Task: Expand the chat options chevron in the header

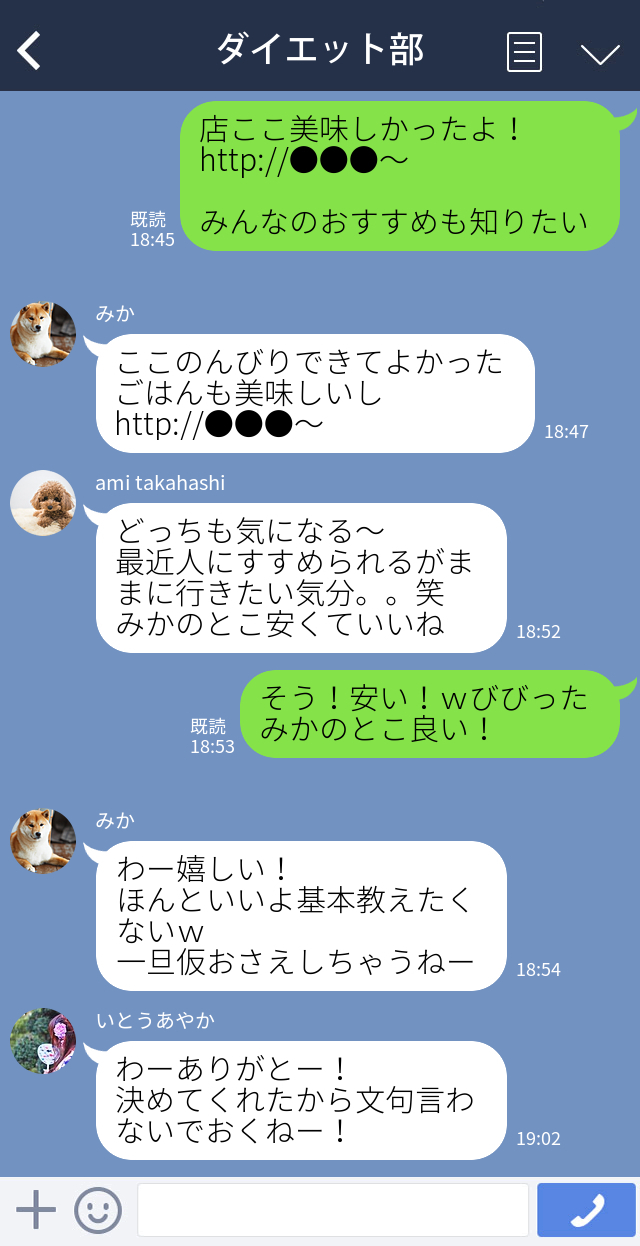Action: [600, 53]
